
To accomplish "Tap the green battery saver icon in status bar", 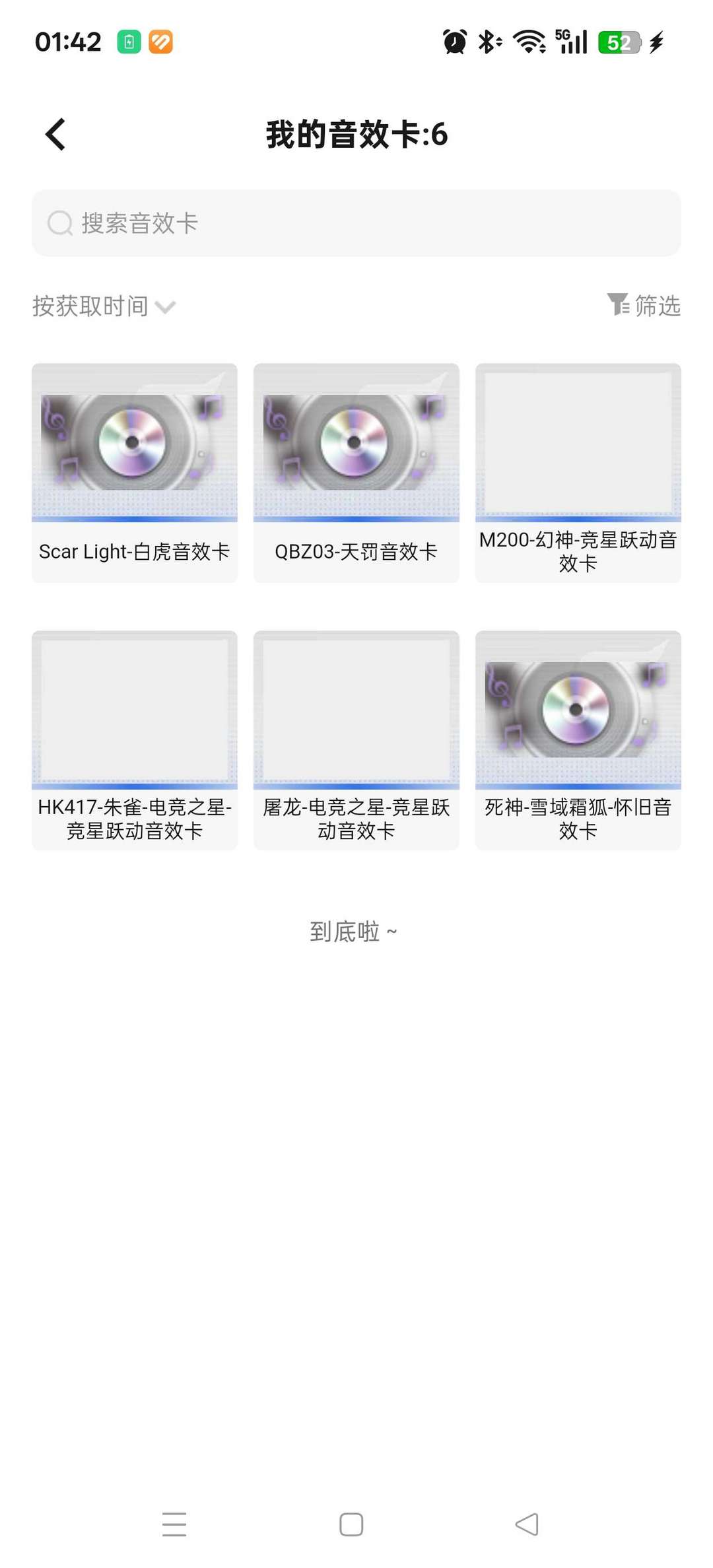I will 129,41.
